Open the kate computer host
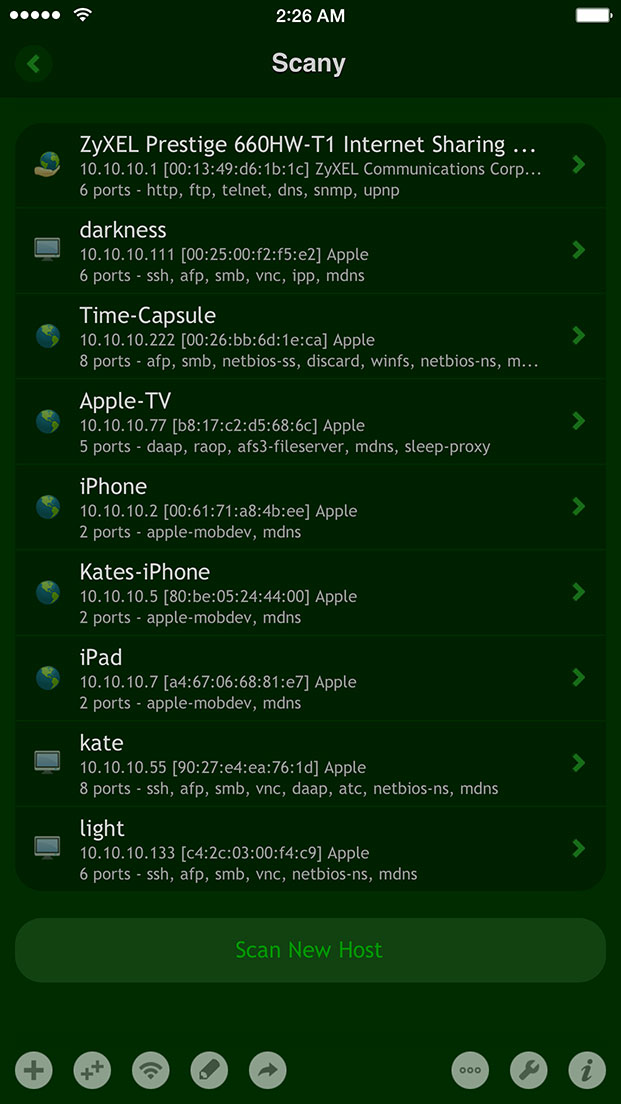The height and width of the screenshot is (1104, 621). 310,763
